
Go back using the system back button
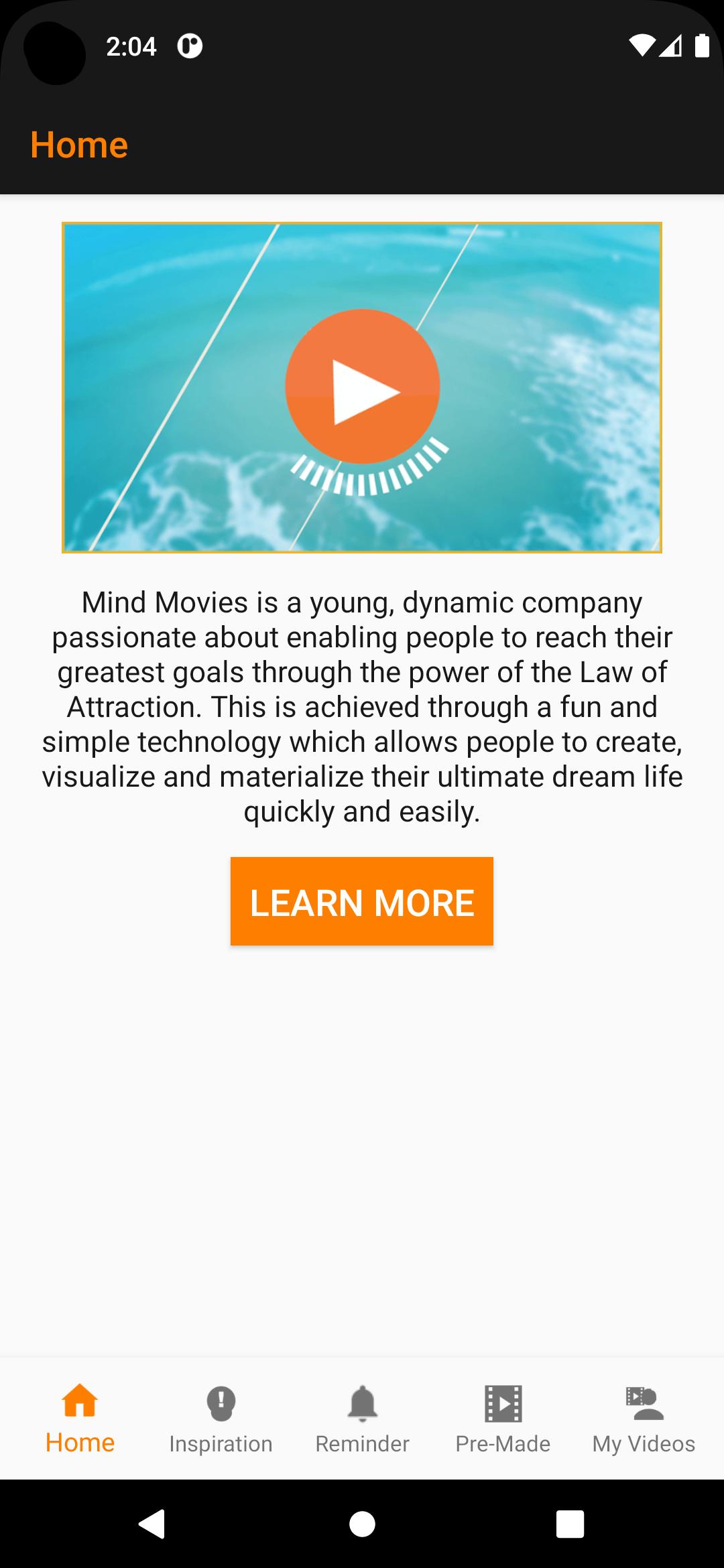[152, 1524]
